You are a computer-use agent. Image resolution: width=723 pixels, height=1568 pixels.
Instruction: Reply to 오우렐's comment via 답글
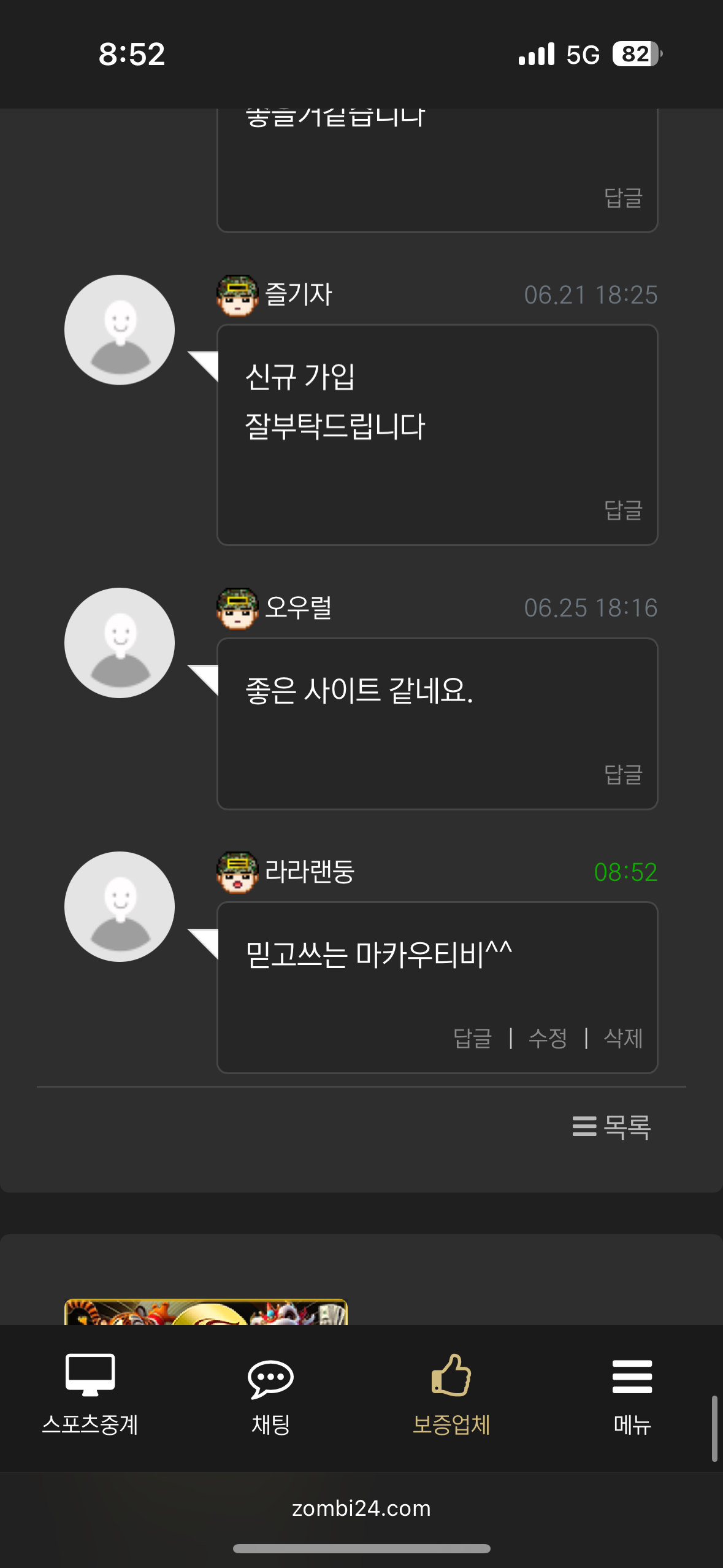623,774
